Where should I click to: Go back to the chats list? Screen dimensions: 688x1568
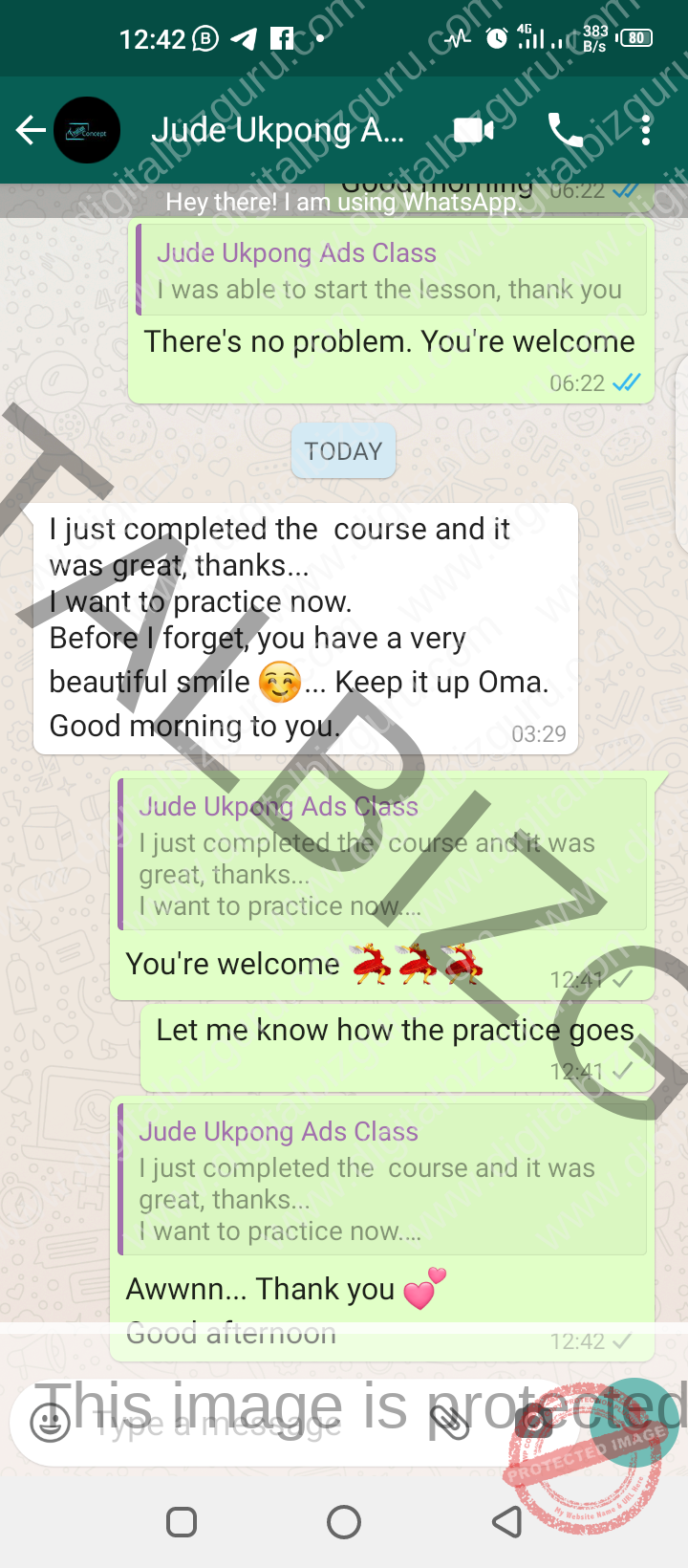click(x=31, y=130)
